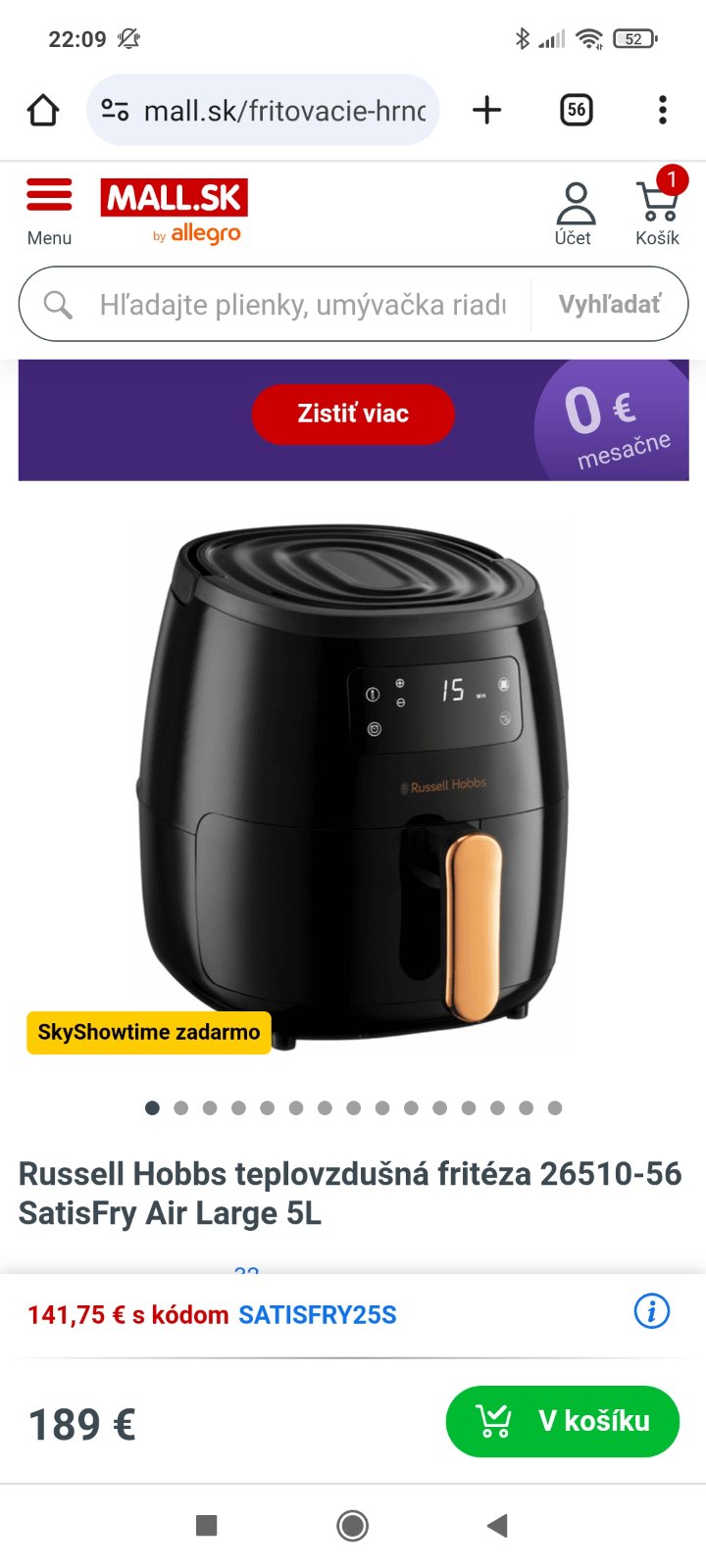The height and width of the screenshot is (1568, 706).
Task: Open recent apps from navigation bar
Action: 206,1525
